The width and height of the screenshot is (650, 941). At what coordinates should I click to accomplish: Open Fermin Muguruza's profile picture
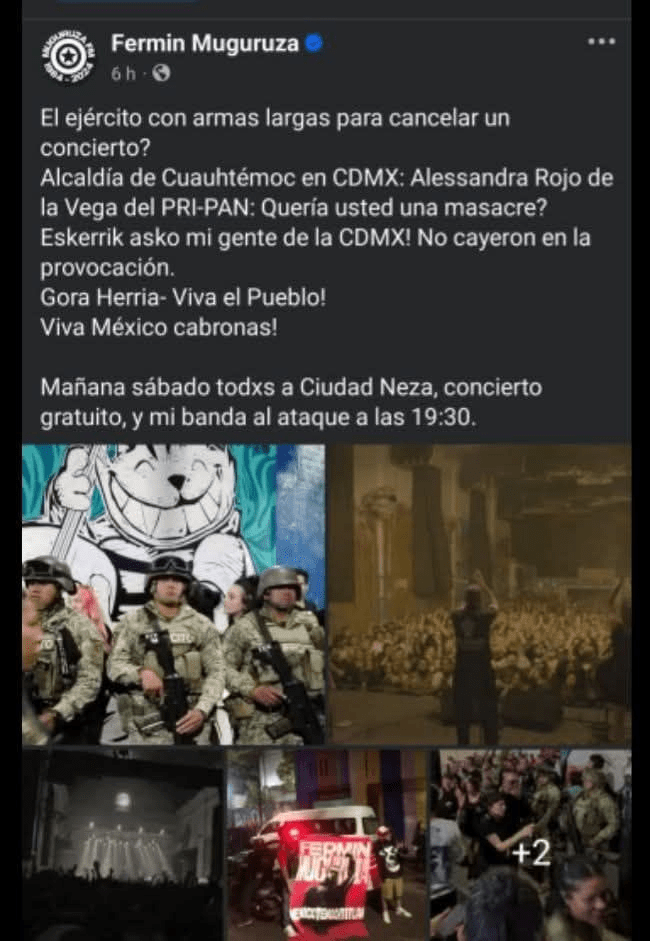[x=69, y=57]
